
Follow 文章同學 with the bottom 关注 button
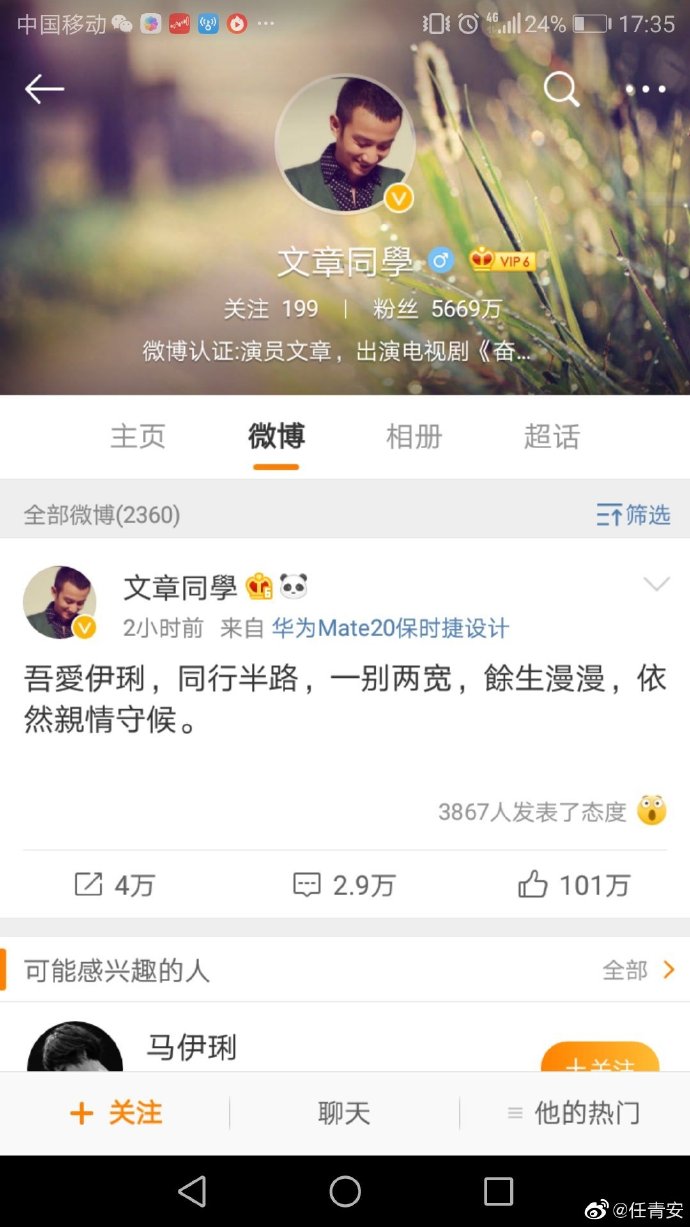(x=115, y=1113)
